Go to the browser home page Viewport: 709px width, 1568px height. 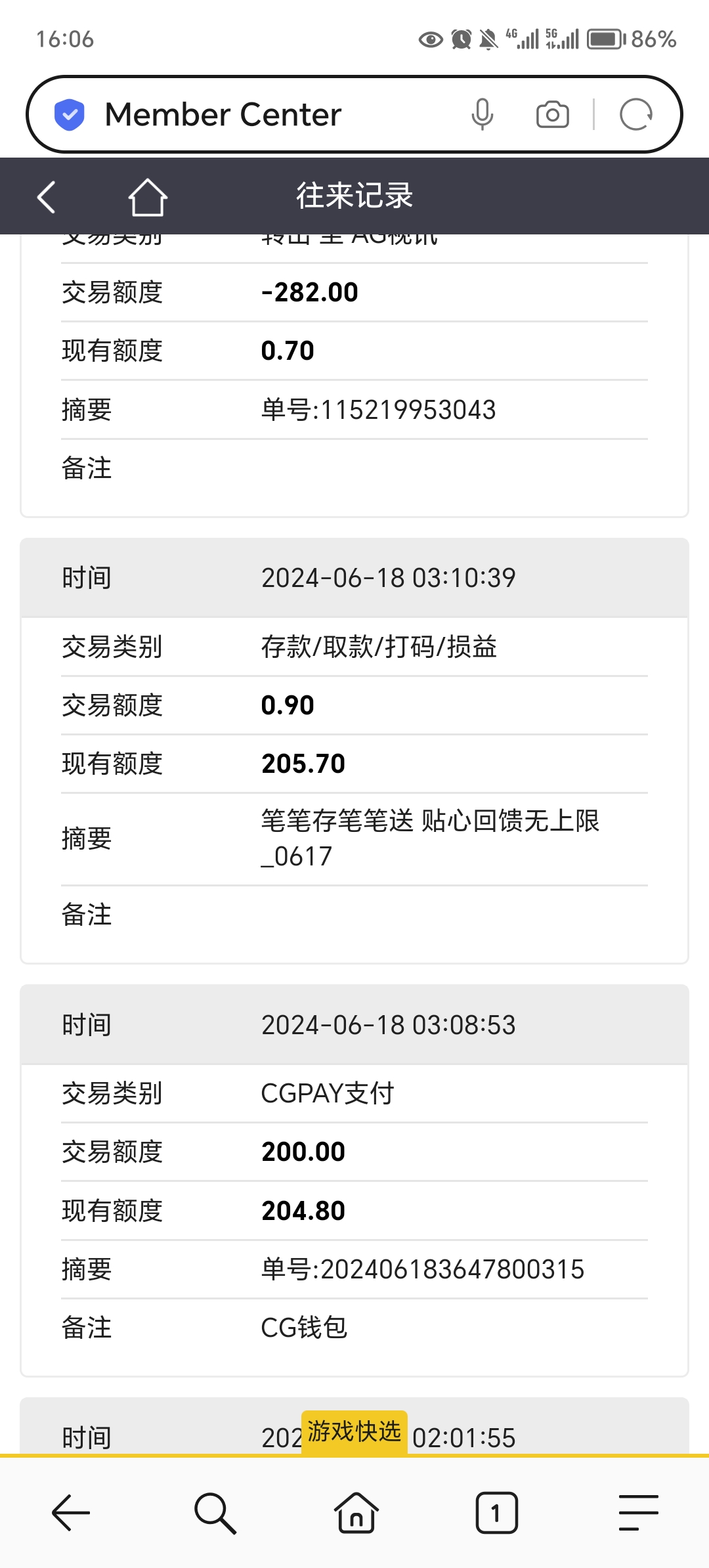(356, 1513)
